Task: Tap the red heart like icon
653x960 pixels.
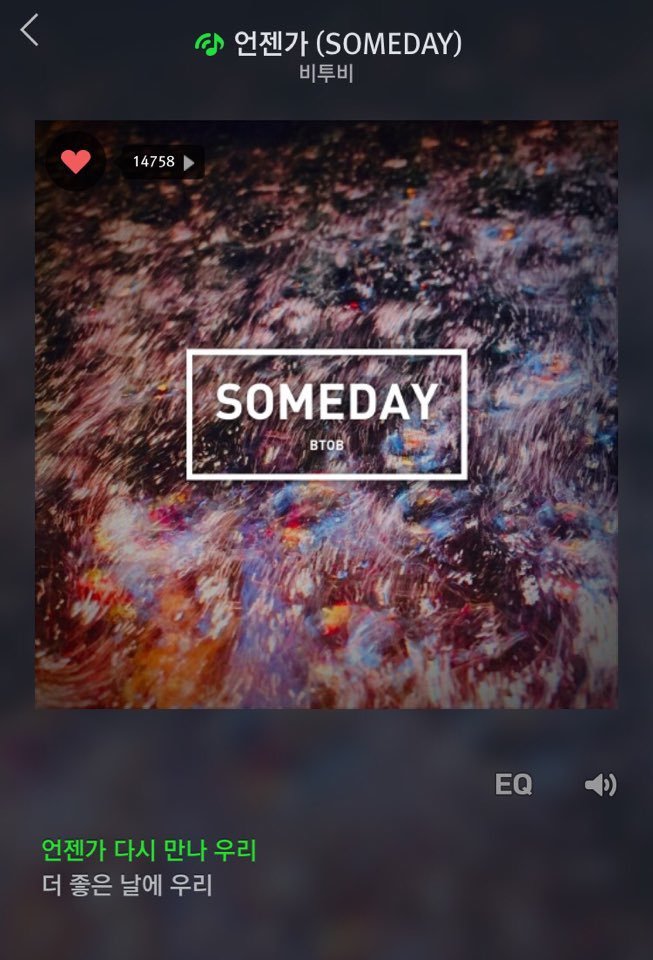Action: 75,161
